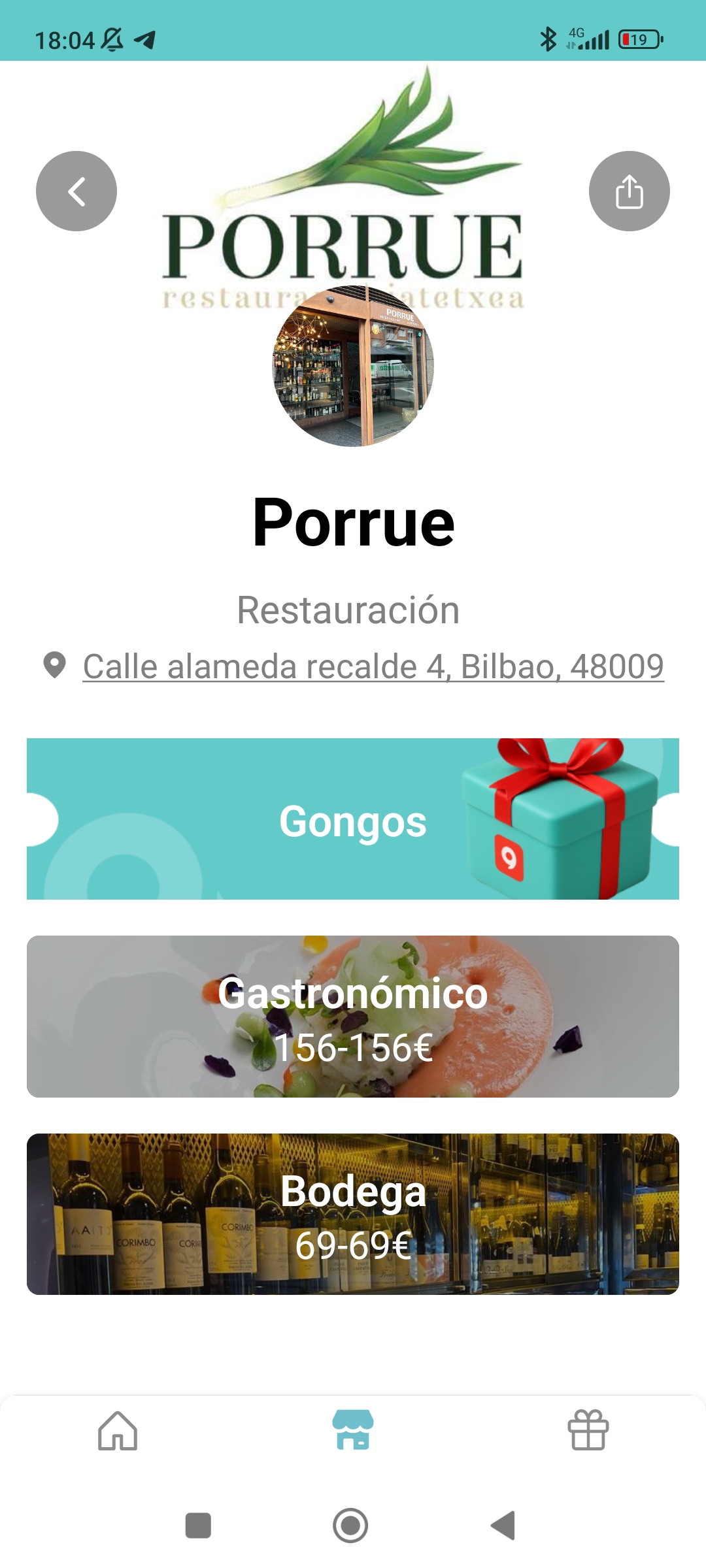Open the Gongos gift banner
This screenshot has height=1568, width=706.
(x=353, y=819)
